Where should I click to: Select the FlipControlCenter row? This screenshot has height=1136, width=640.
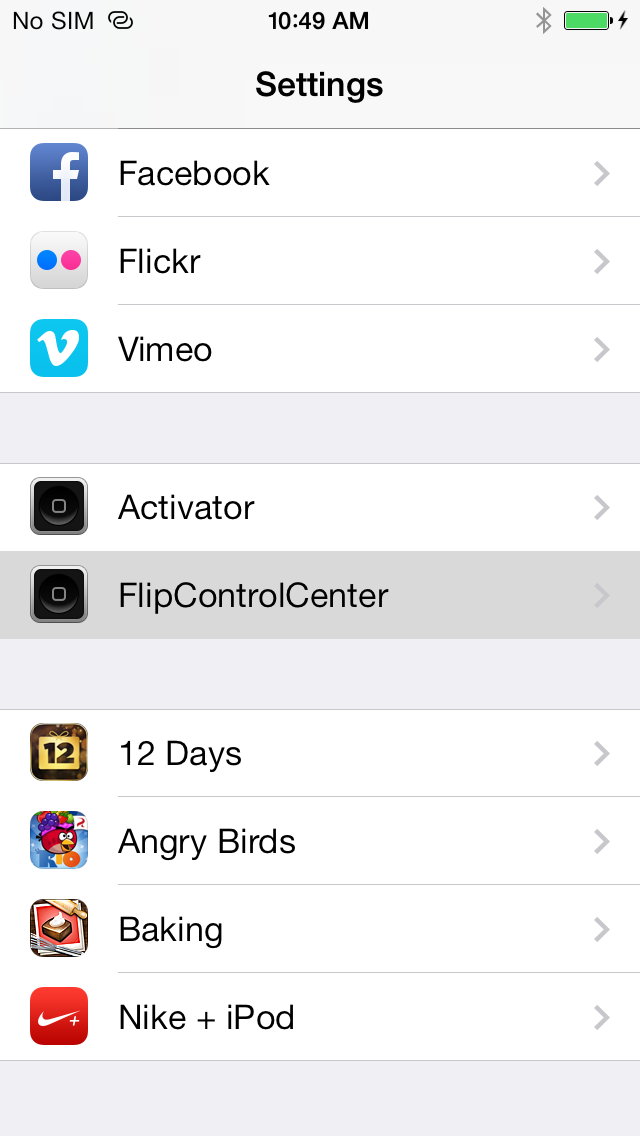point(320,595)
